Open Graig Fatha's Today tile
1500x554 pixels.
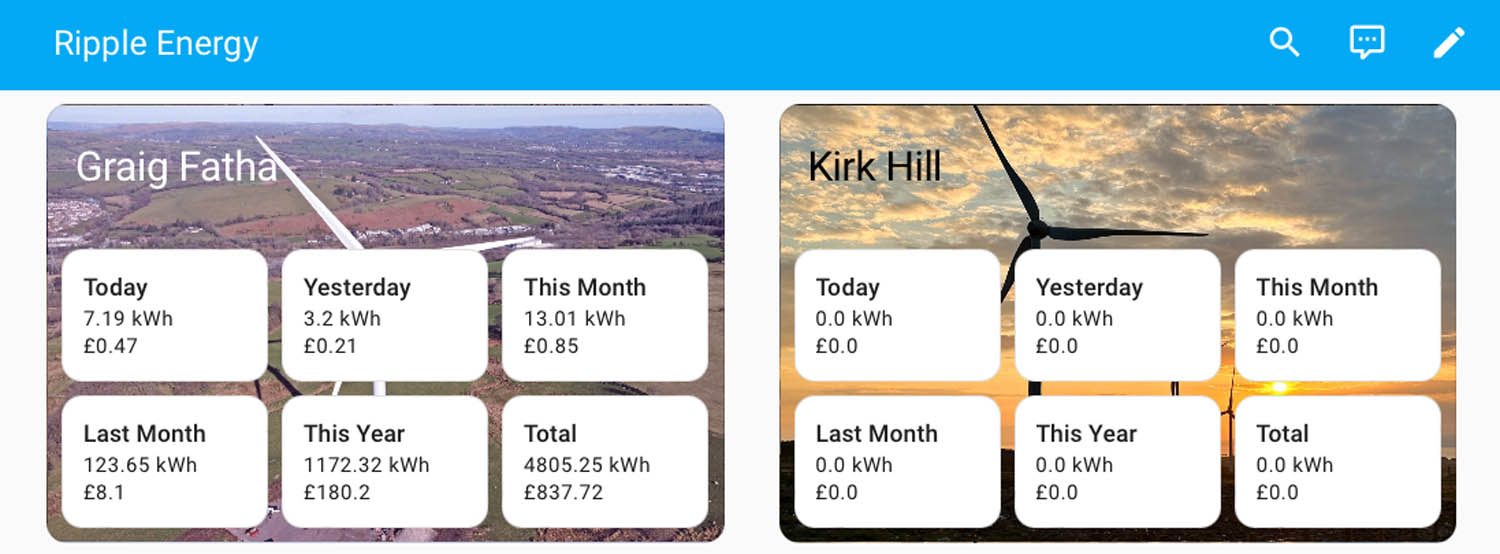165,315
